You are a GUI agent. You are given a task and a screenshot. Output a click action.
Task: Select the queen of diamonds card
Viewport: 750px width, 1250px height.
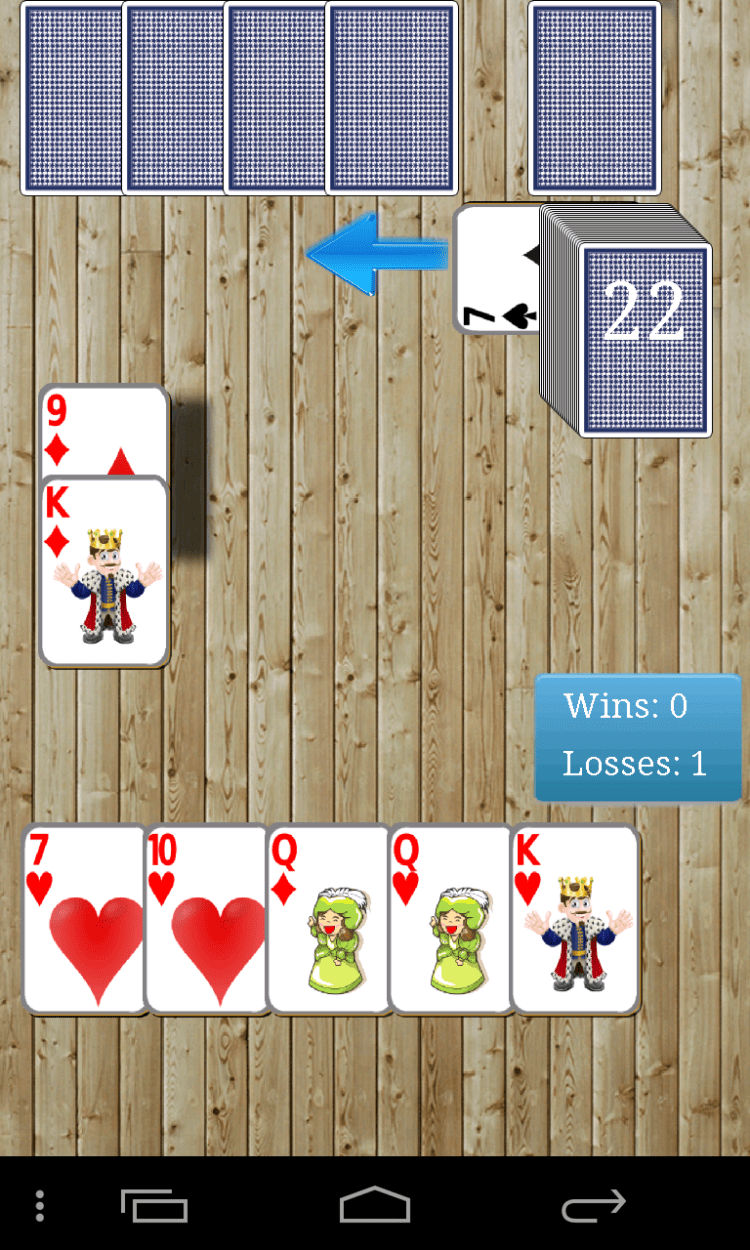328,920
